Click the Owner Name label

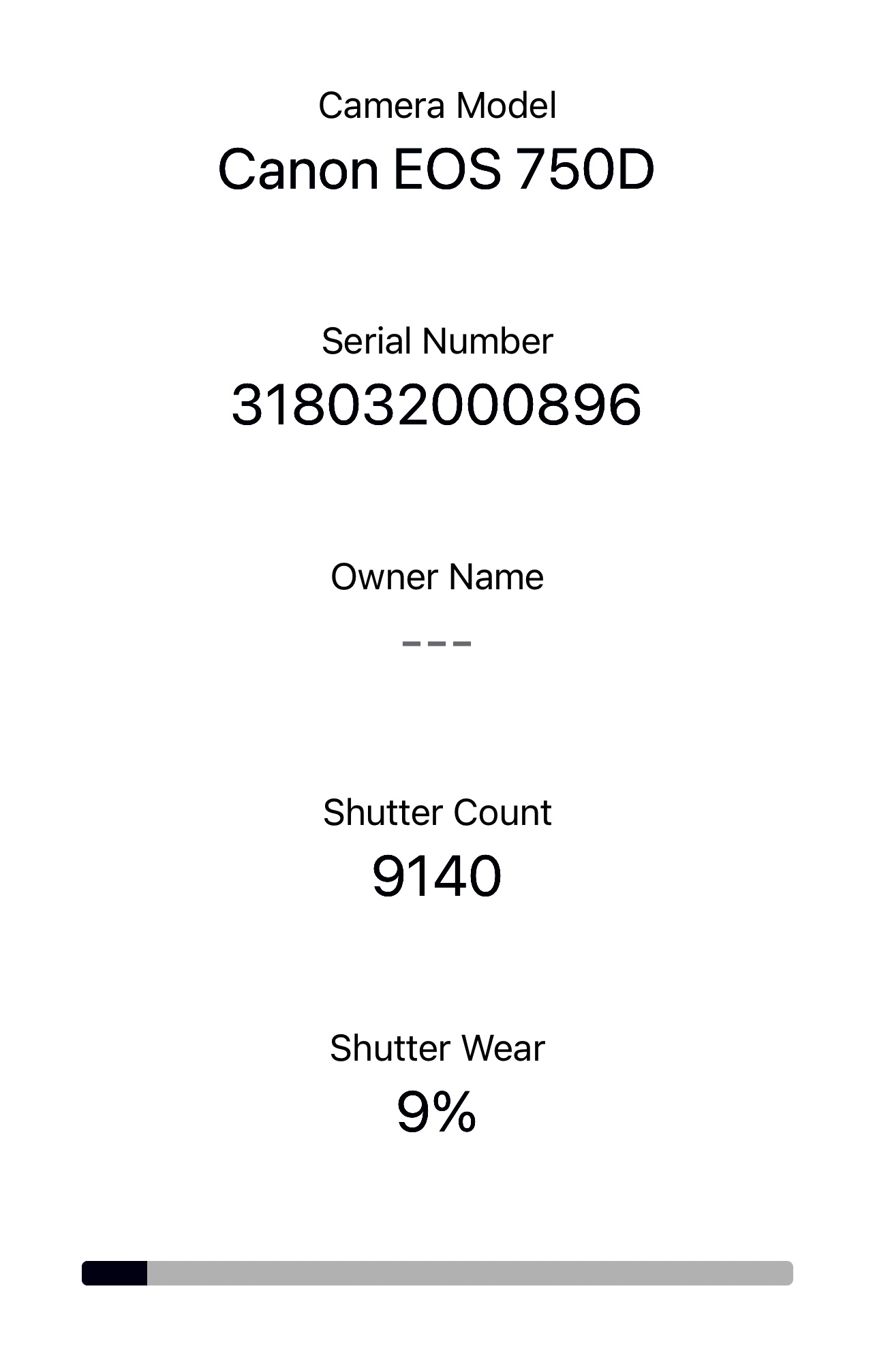[437, 576]
